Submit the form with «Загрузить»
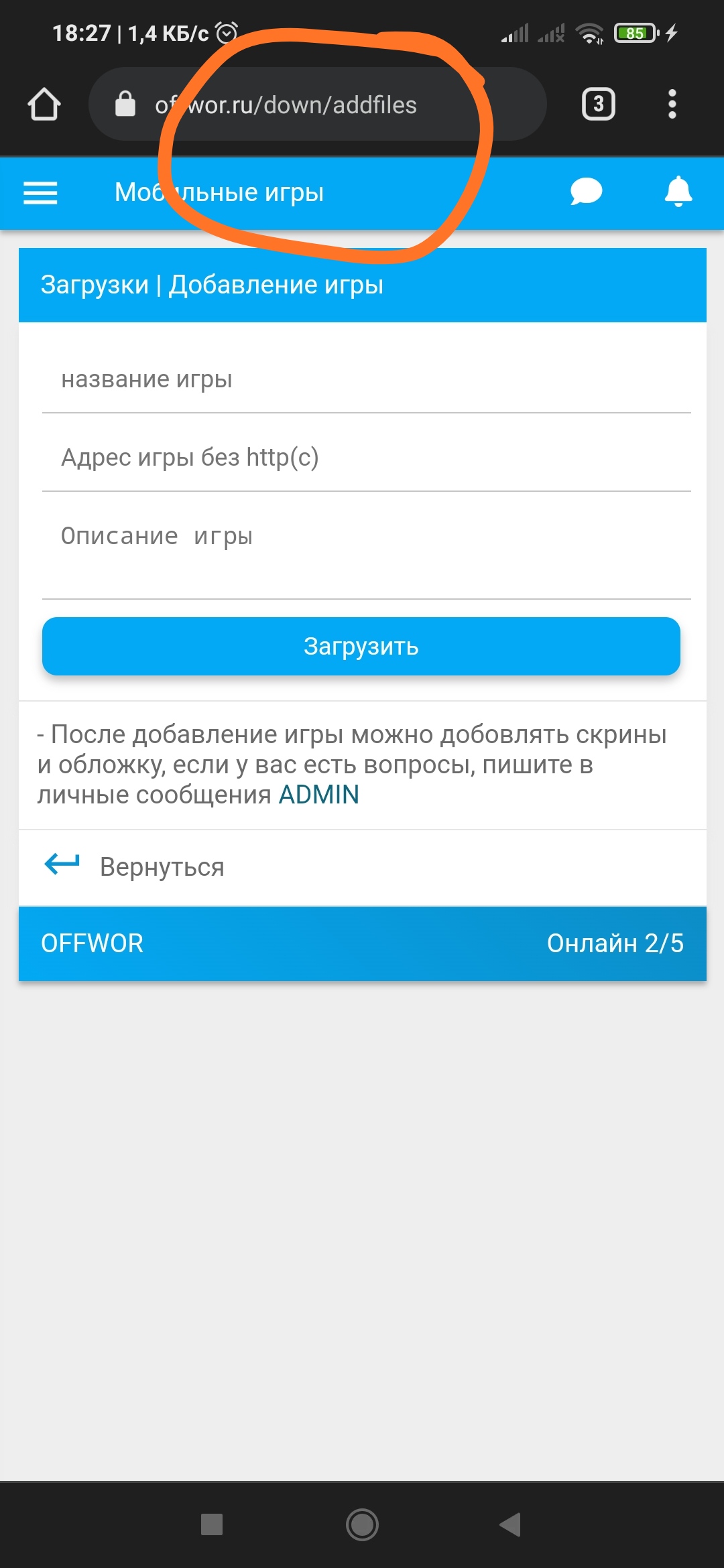 pos(361,647)
